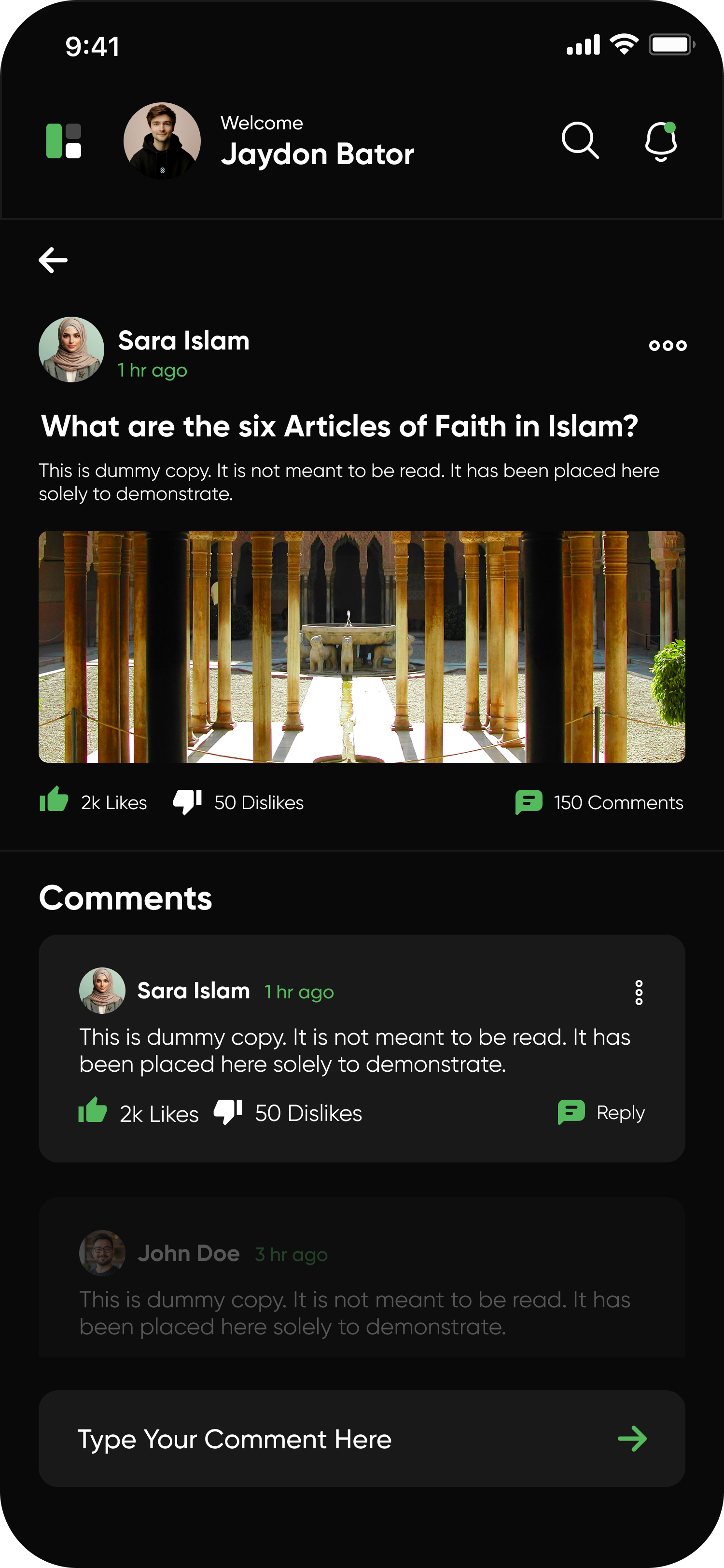Reply to Sara Islam's comment

tap(602, 1113)
